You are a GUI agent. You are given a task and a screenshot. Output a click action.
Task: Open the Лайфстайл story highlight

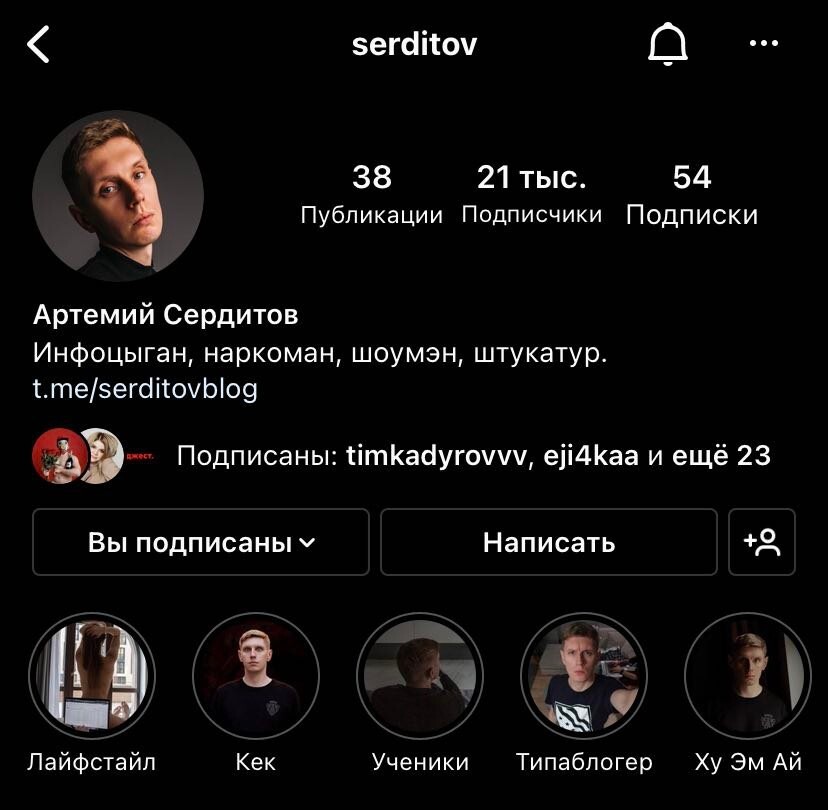(91, 676)
